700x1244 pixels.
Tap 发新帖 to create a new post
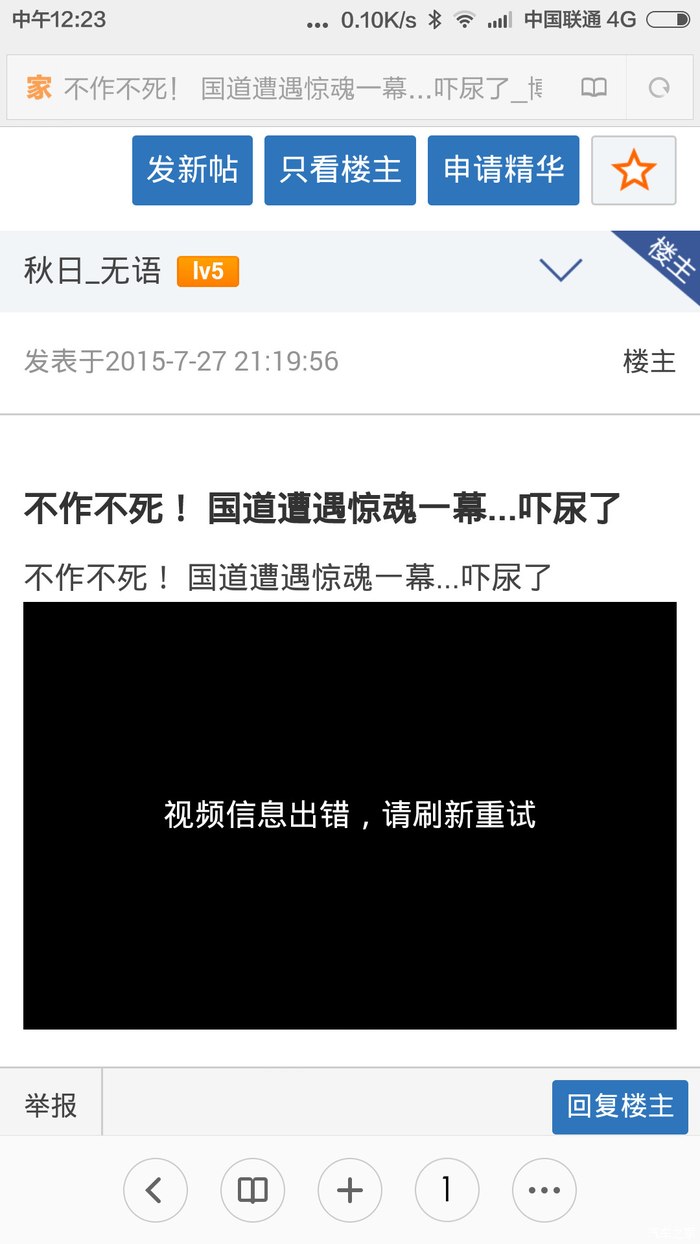click(192, 170)
